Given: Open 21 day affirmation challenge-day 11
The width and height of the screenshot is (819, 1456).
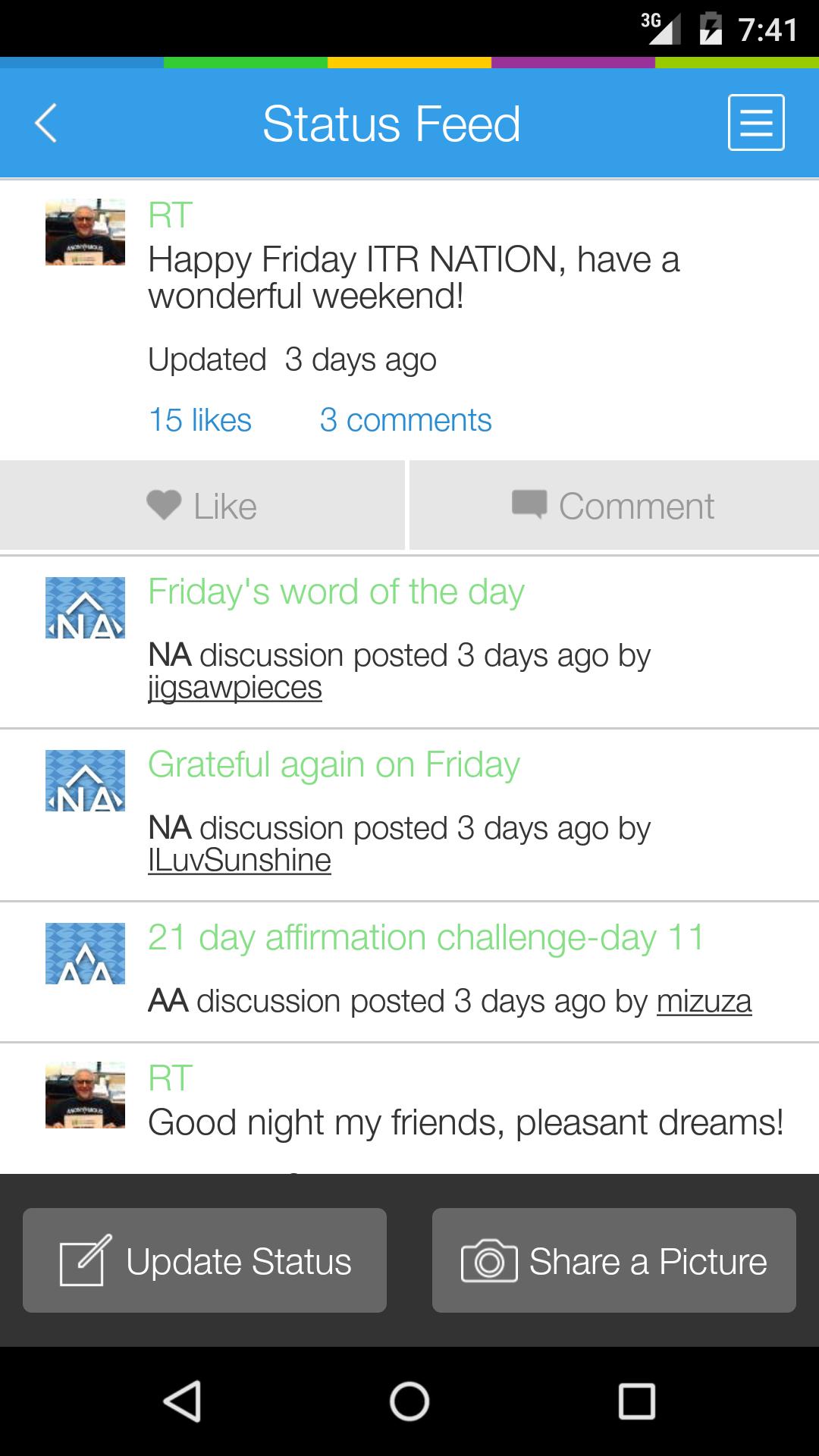Looking at the screenshot, I should point(426,937).
